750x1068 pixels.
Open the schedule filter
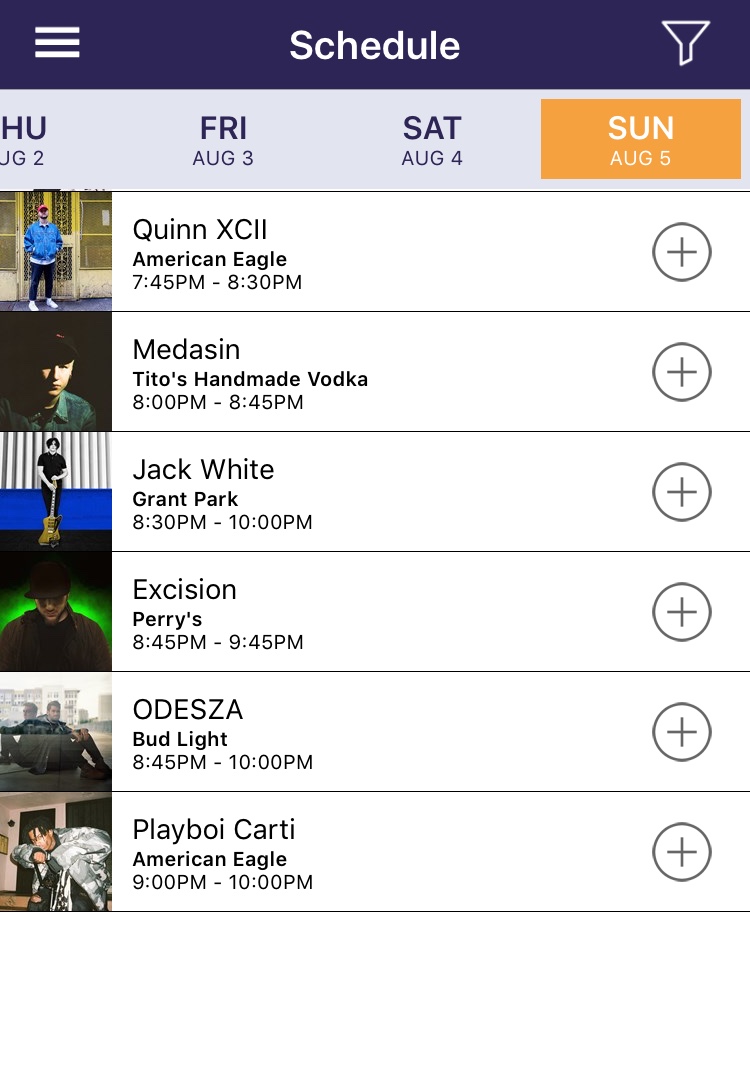685,43
